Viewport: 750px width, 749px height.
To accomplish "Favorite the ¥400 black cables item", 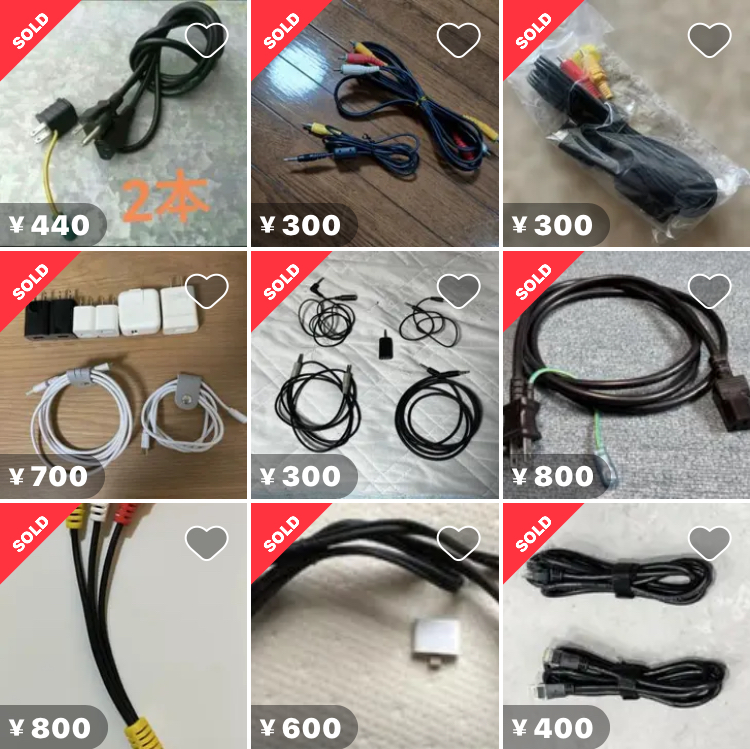I will (x=710, y=543).
